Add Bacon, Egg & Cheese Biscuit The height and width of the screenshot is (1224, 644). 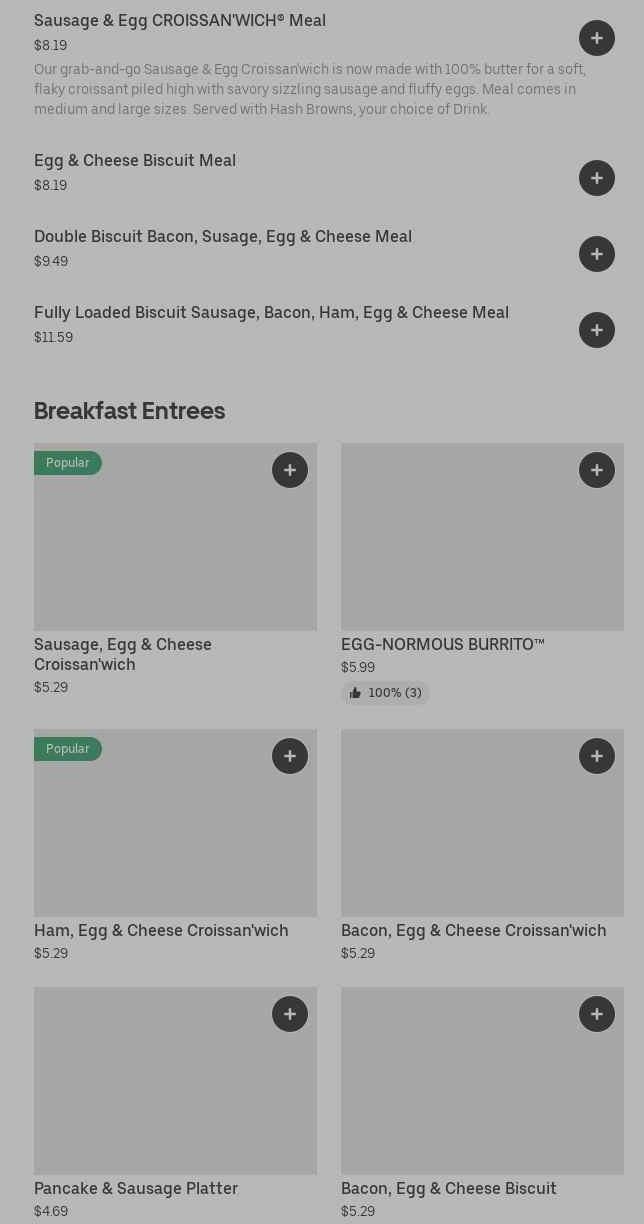tap(597, 1014)
